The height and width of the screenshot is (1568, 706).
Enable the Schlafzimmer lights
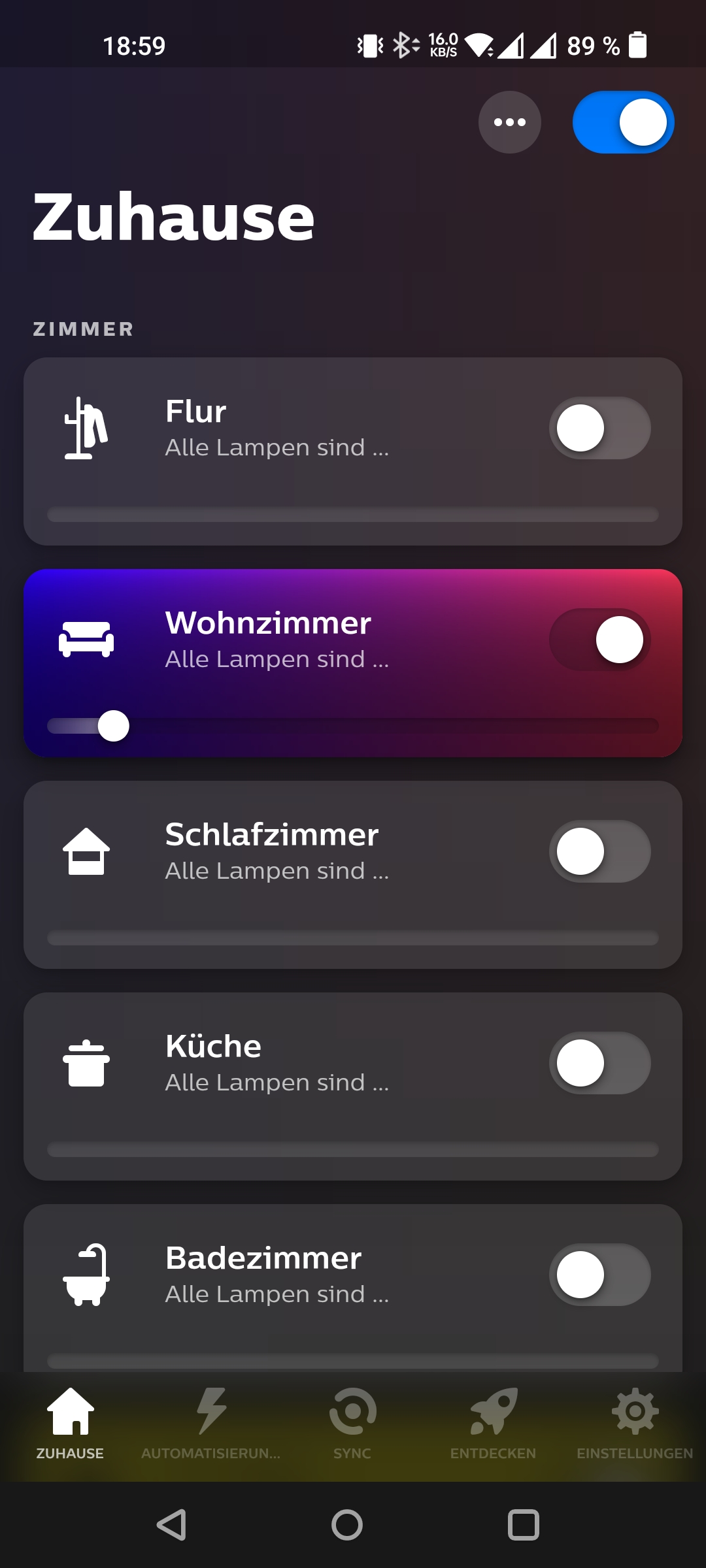(599, 851)
